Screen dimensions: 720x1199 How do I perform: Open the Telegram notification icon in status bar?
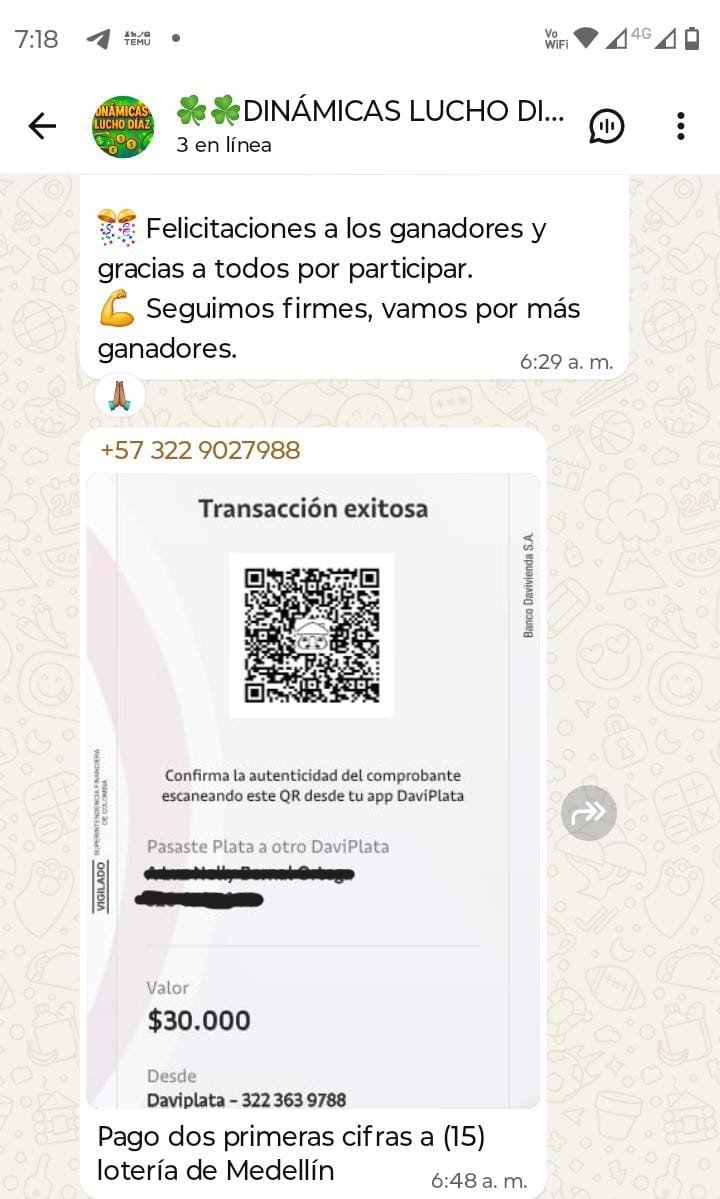point(98,36)
